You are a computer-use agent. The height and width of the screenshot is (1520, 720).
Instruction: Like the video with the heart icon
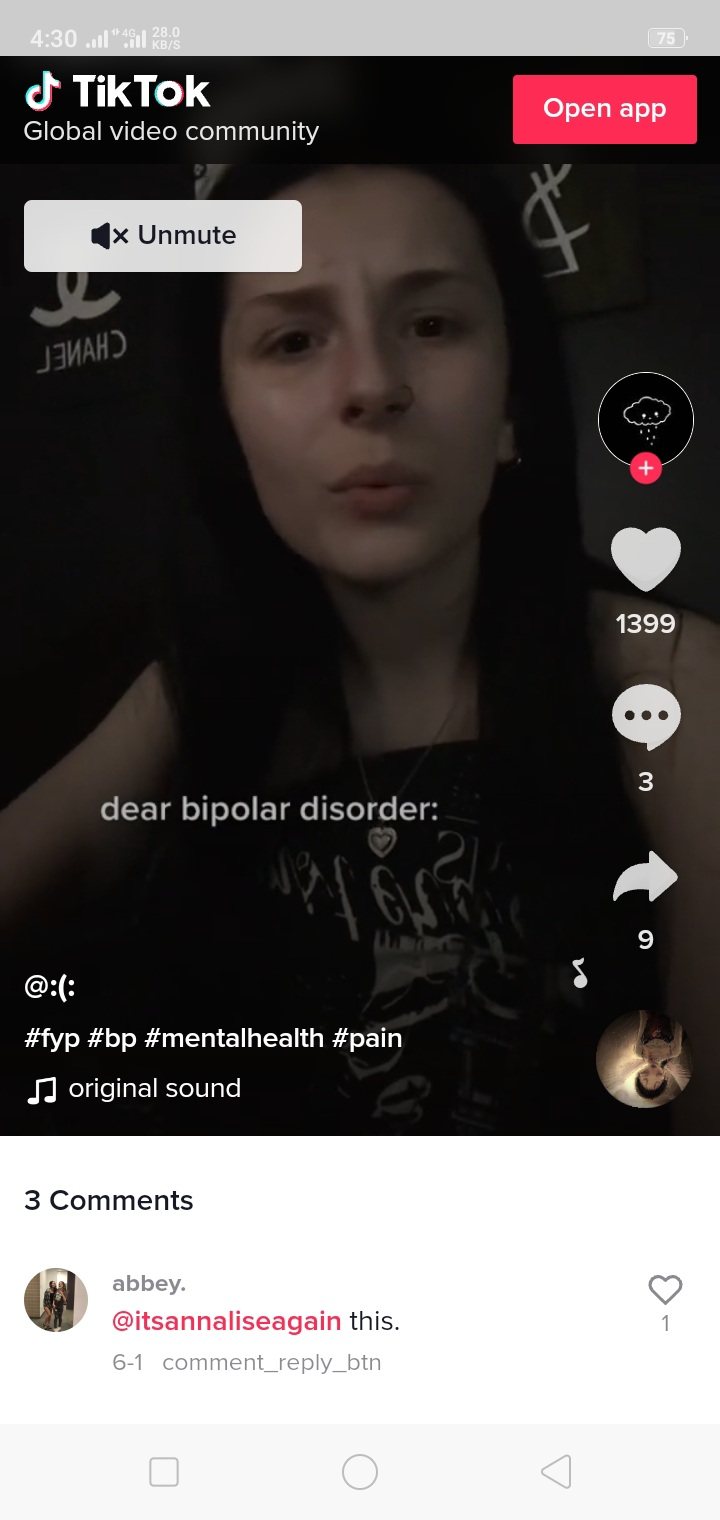coord(645,559)
